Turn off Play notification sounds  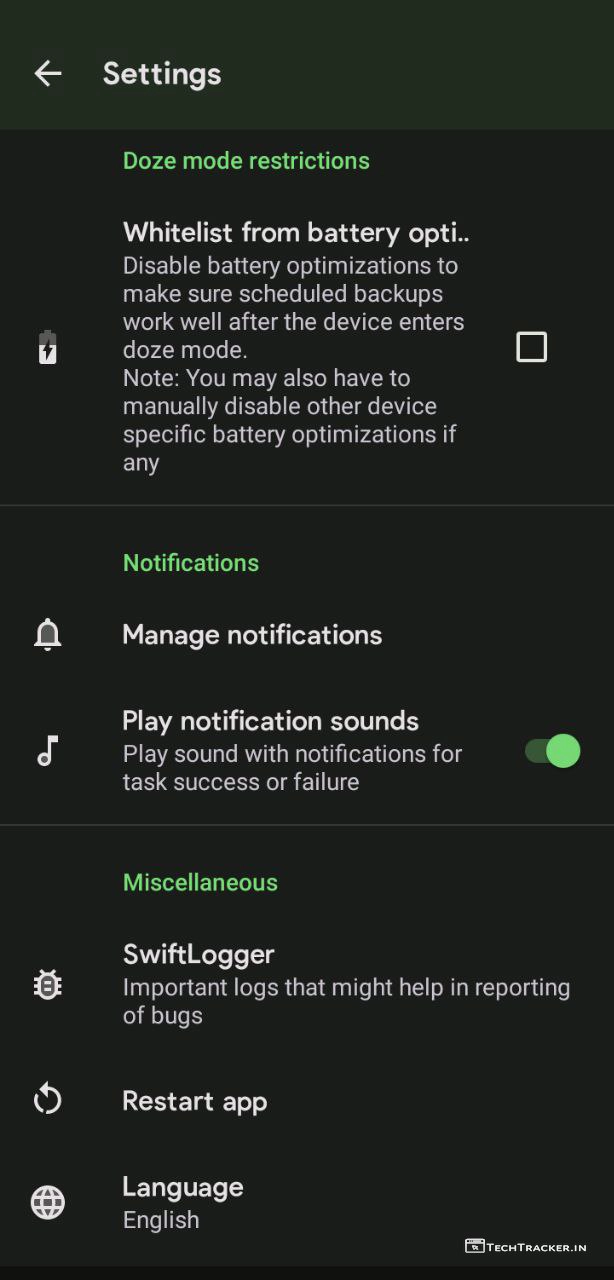tap(553, 751)
